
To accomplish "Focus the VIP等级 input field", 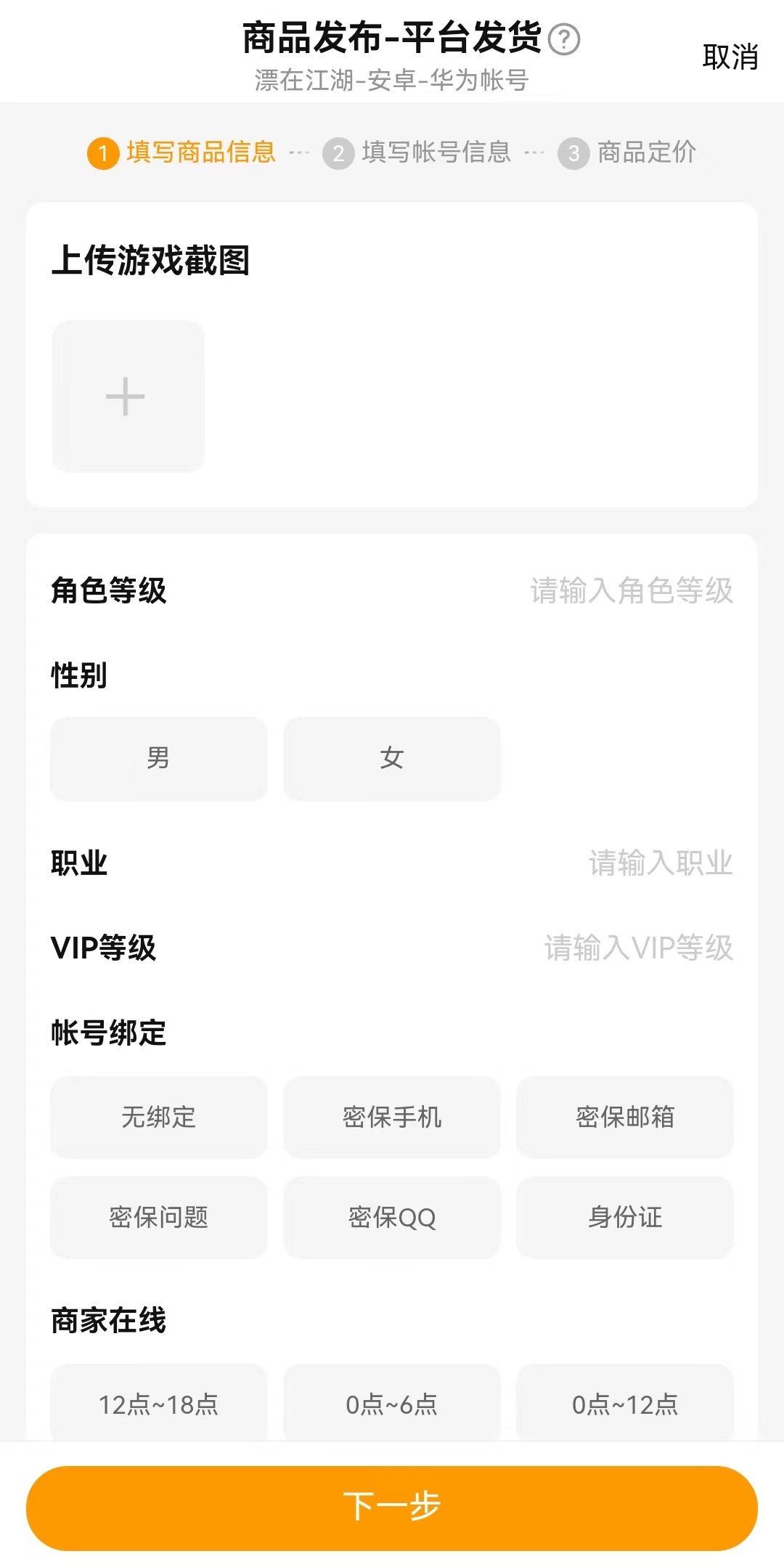I will [637, 948].
